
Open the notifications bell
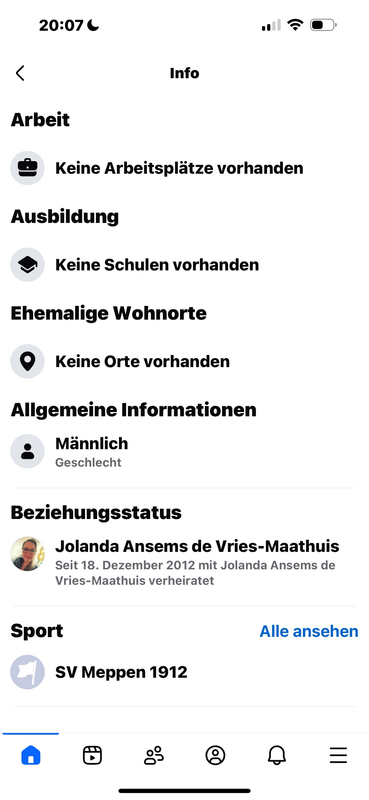coord(277,755)
